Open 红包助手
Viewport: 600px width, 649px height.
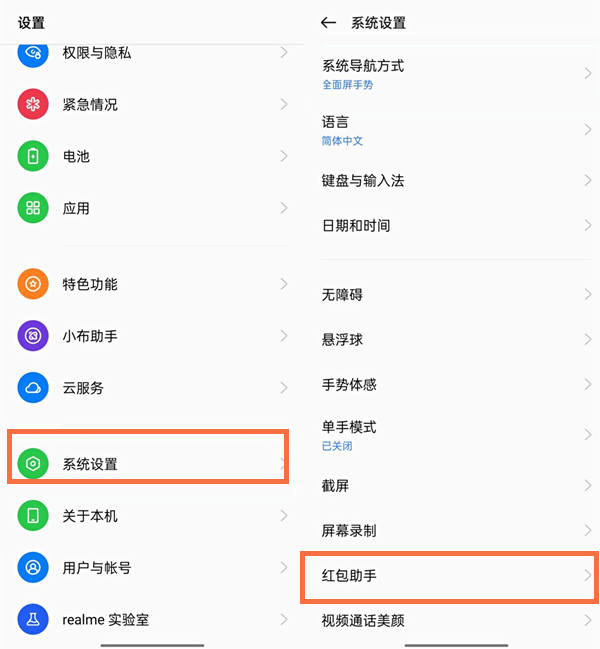pyautogui.click(x=449, y=576)
